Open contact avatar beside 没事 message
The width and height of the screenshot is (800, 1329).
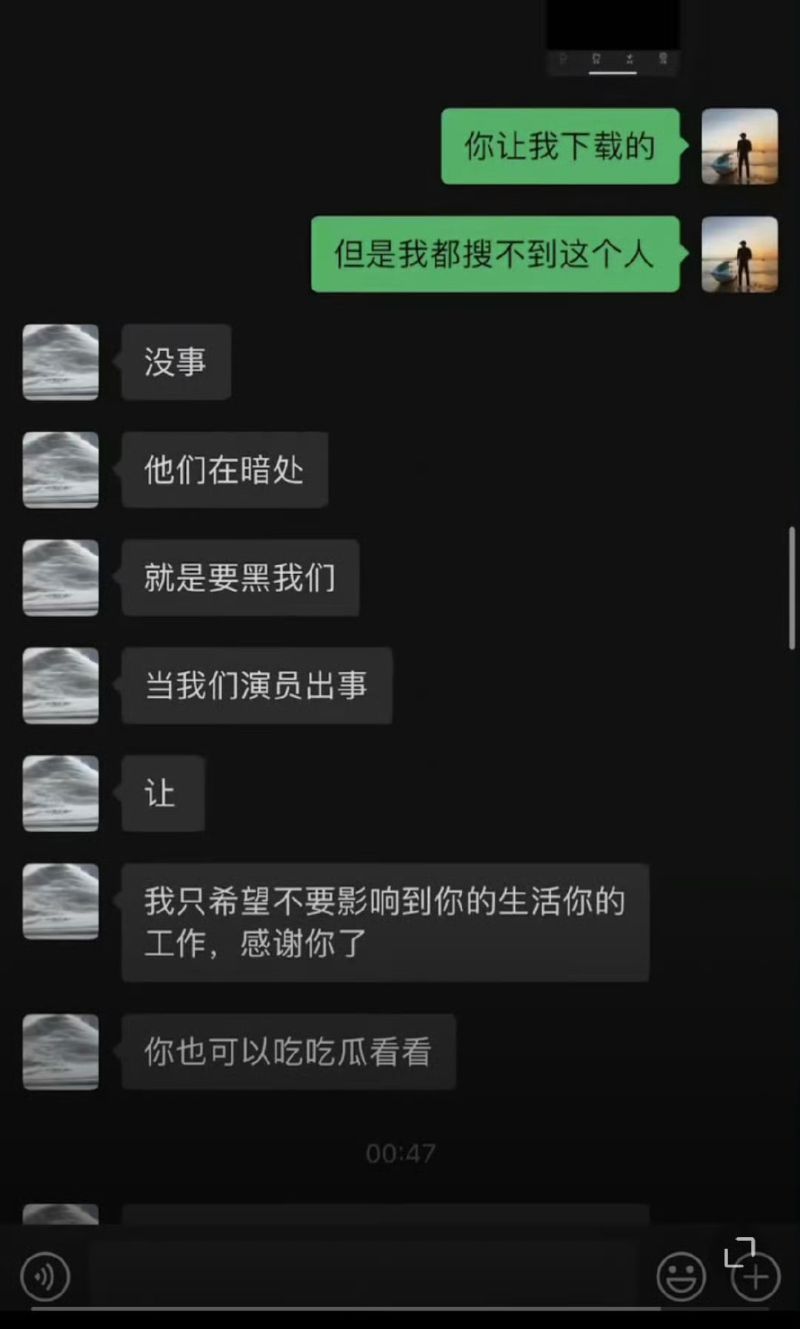coord(61,362)
